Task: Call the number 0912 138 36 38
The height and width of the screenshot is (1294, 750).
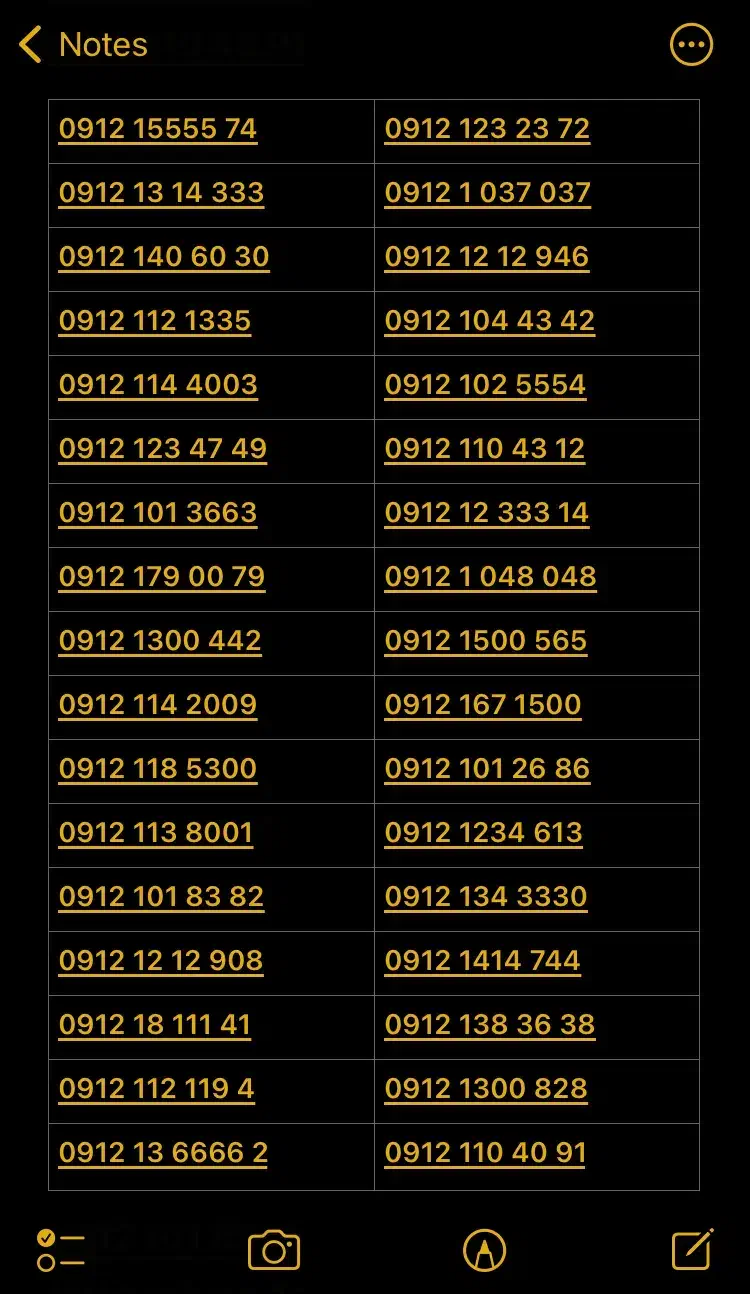Action: click(489, 1025)
